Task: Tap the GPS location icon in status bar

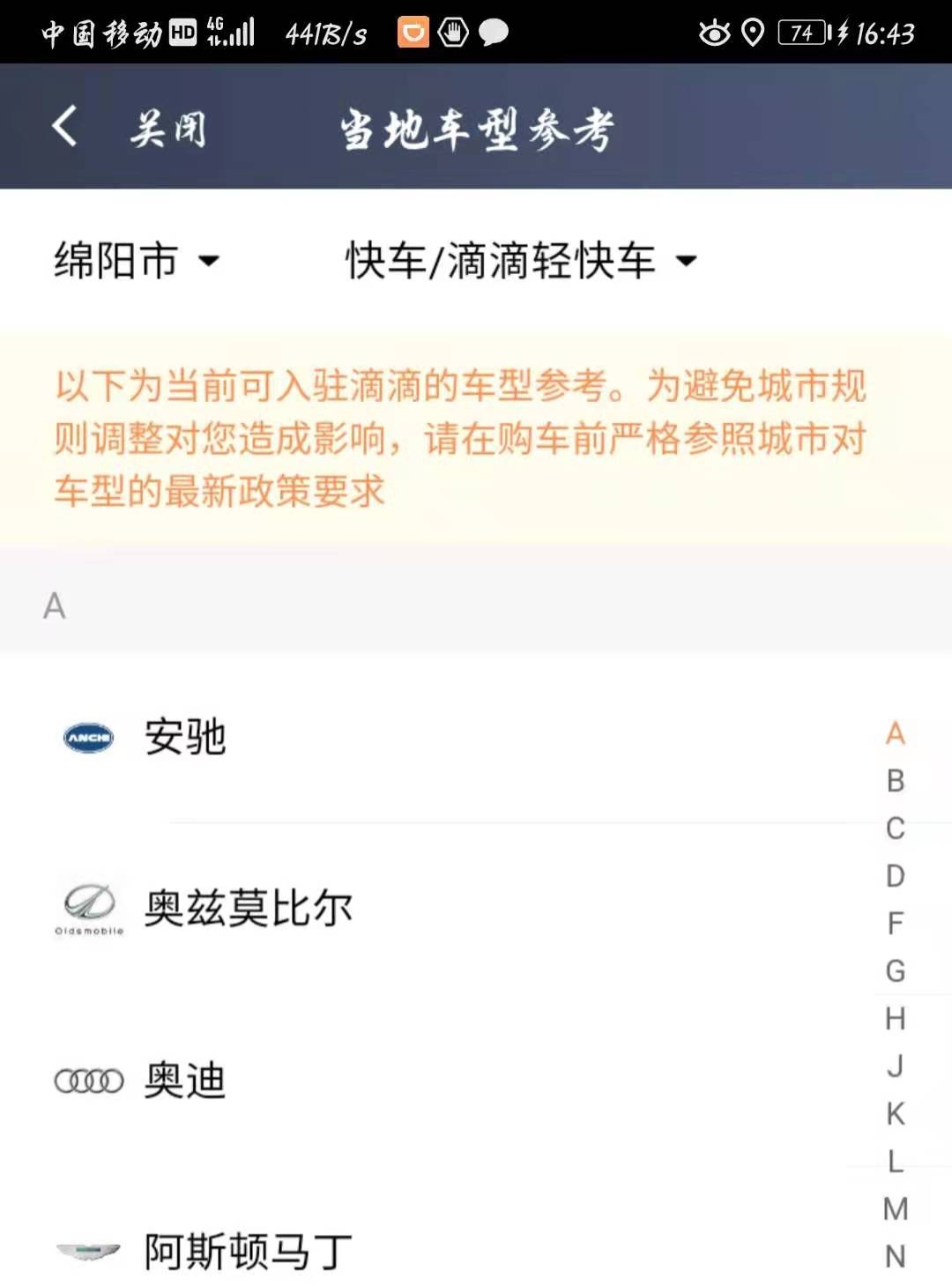Action: coord(754,32)
